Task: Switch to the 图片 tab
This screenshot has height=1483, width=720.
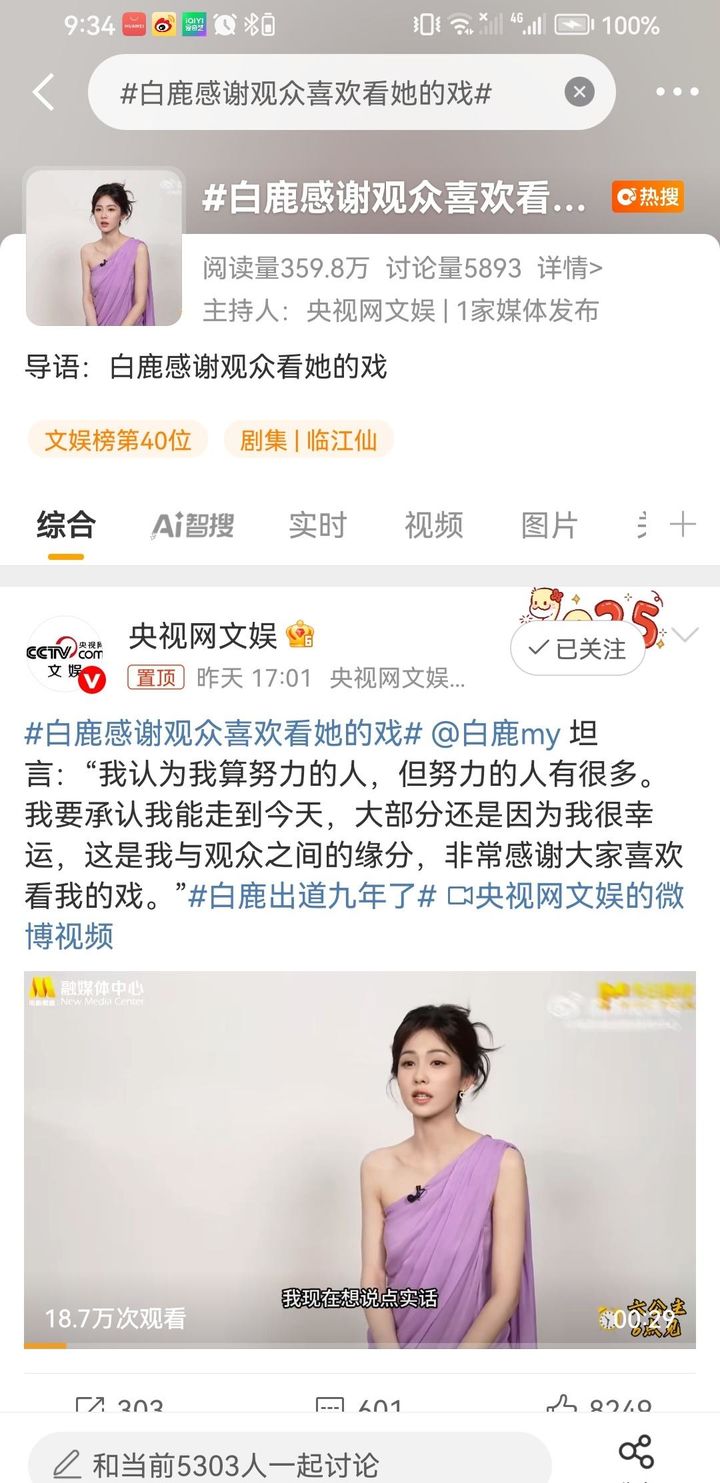Action: pos(549,525)
